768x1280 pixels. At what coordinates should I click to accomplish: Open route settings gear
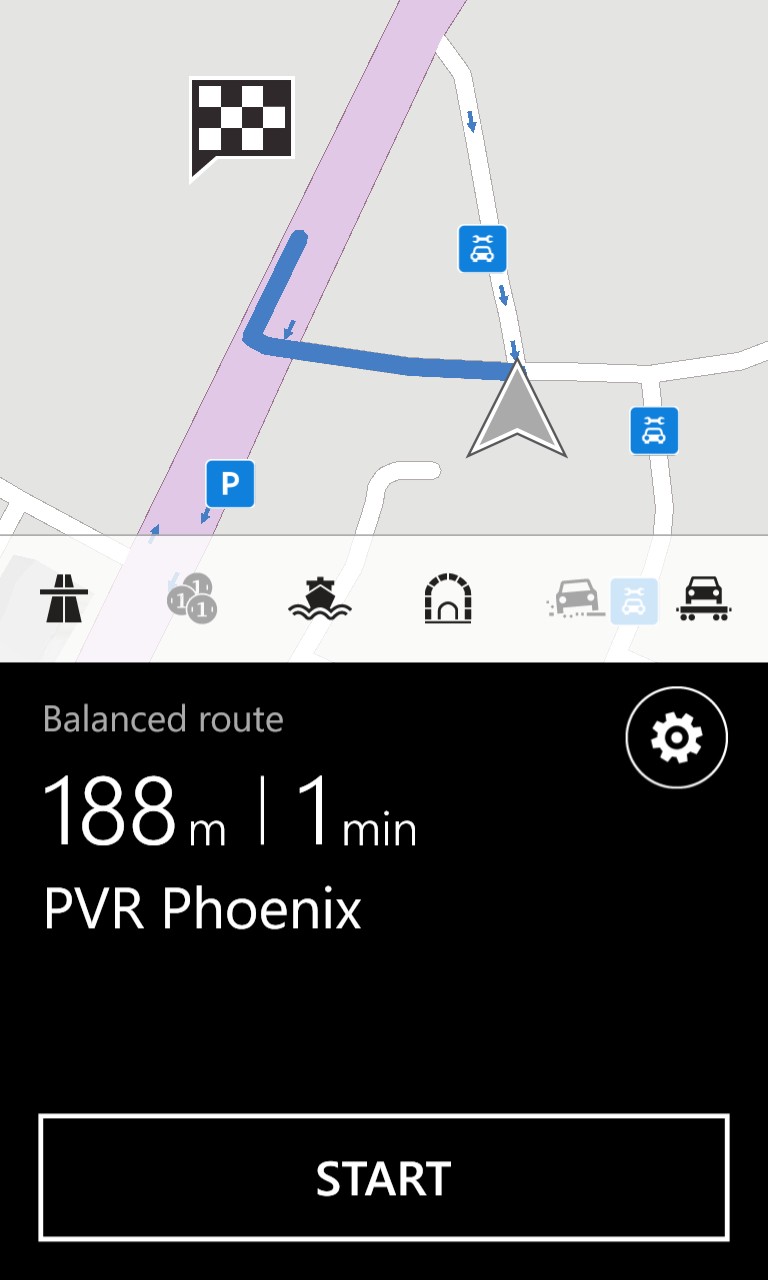[677, 738]
